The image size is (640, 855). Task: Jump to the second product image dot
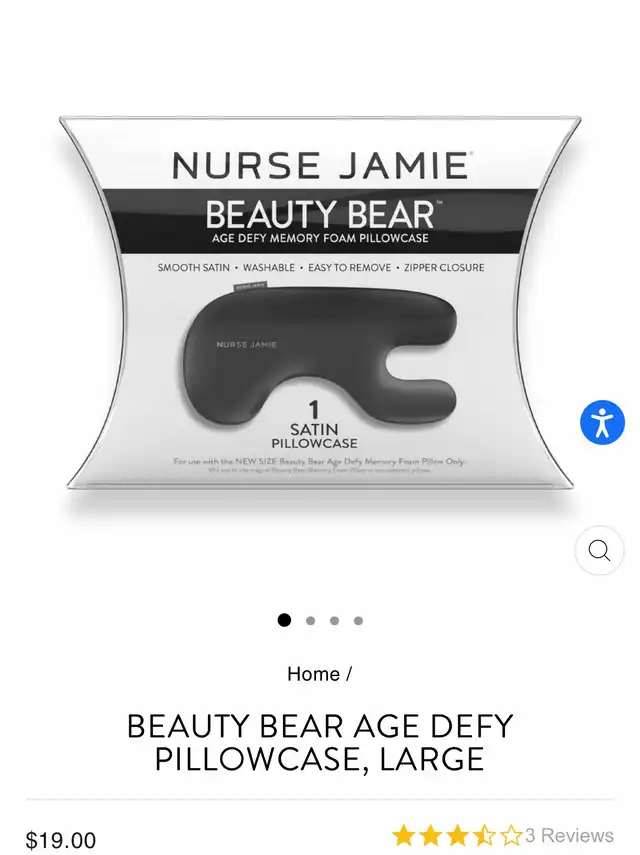(x=310, y=620)
